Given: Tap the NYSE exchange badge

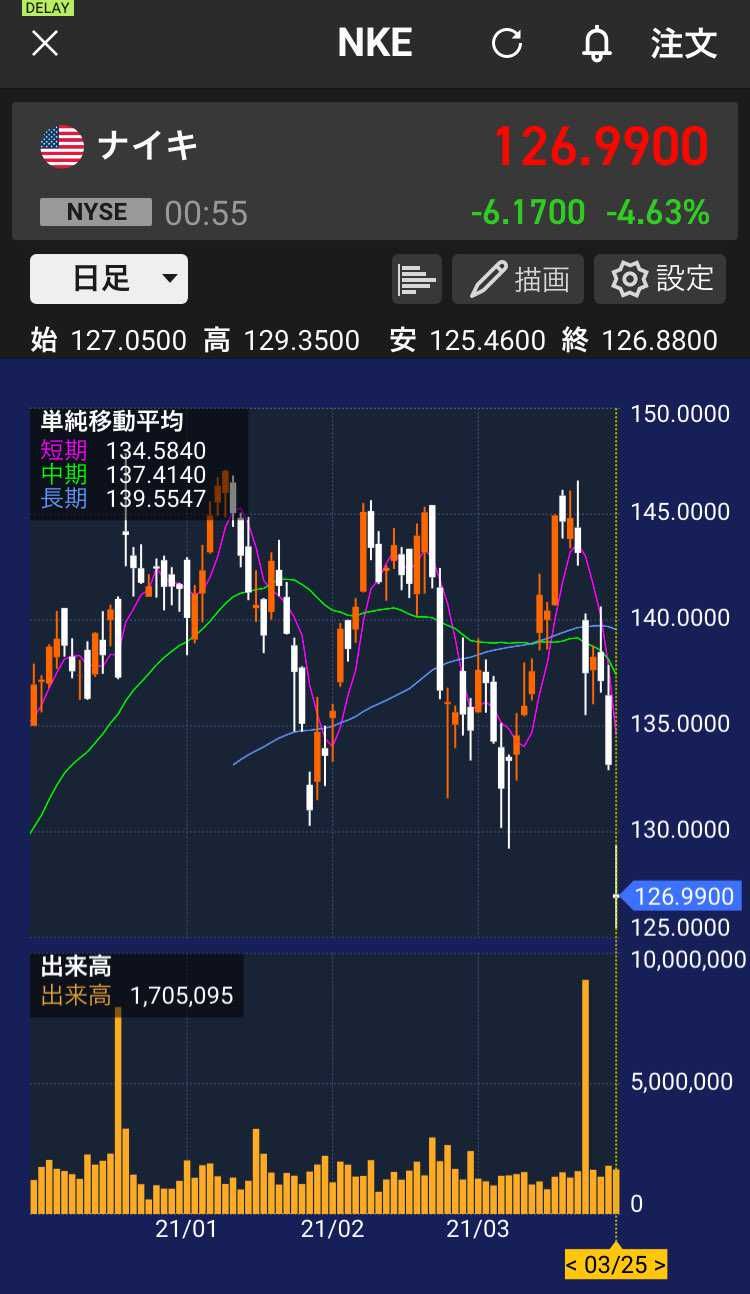Looking at the screenshot, I should [92, 211].
